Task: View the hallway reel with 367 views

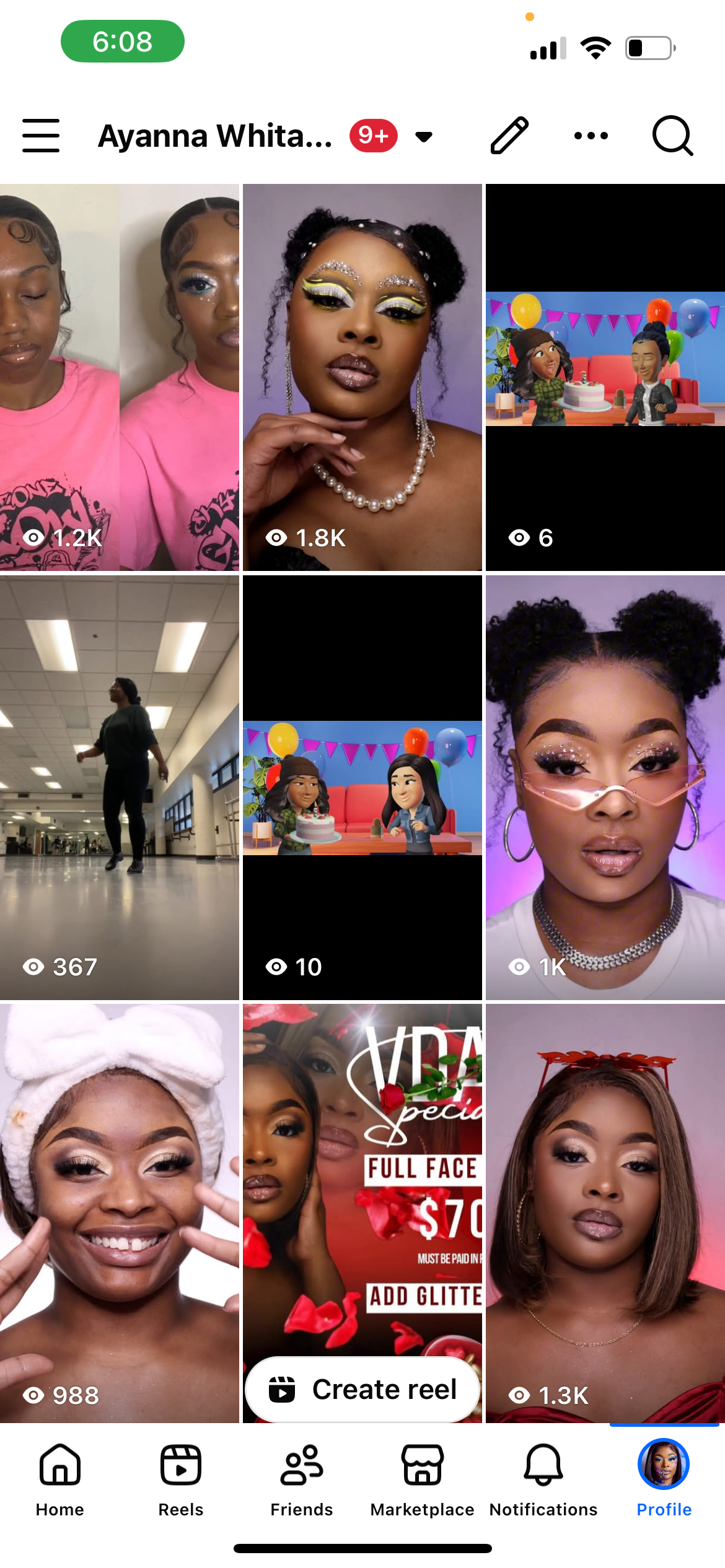Action: click(x=119, y=787)
